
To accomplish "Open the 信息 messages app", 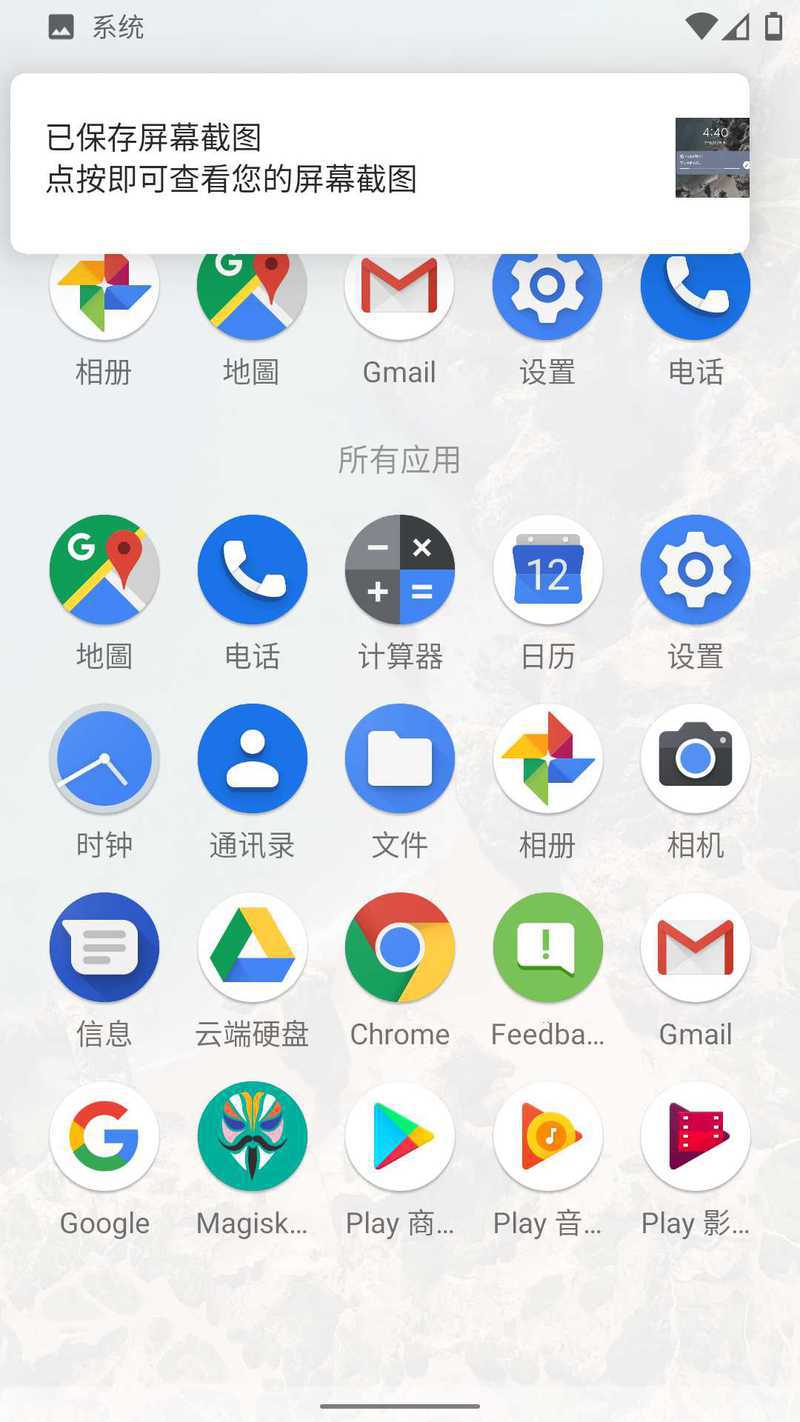I will point(104,948).
